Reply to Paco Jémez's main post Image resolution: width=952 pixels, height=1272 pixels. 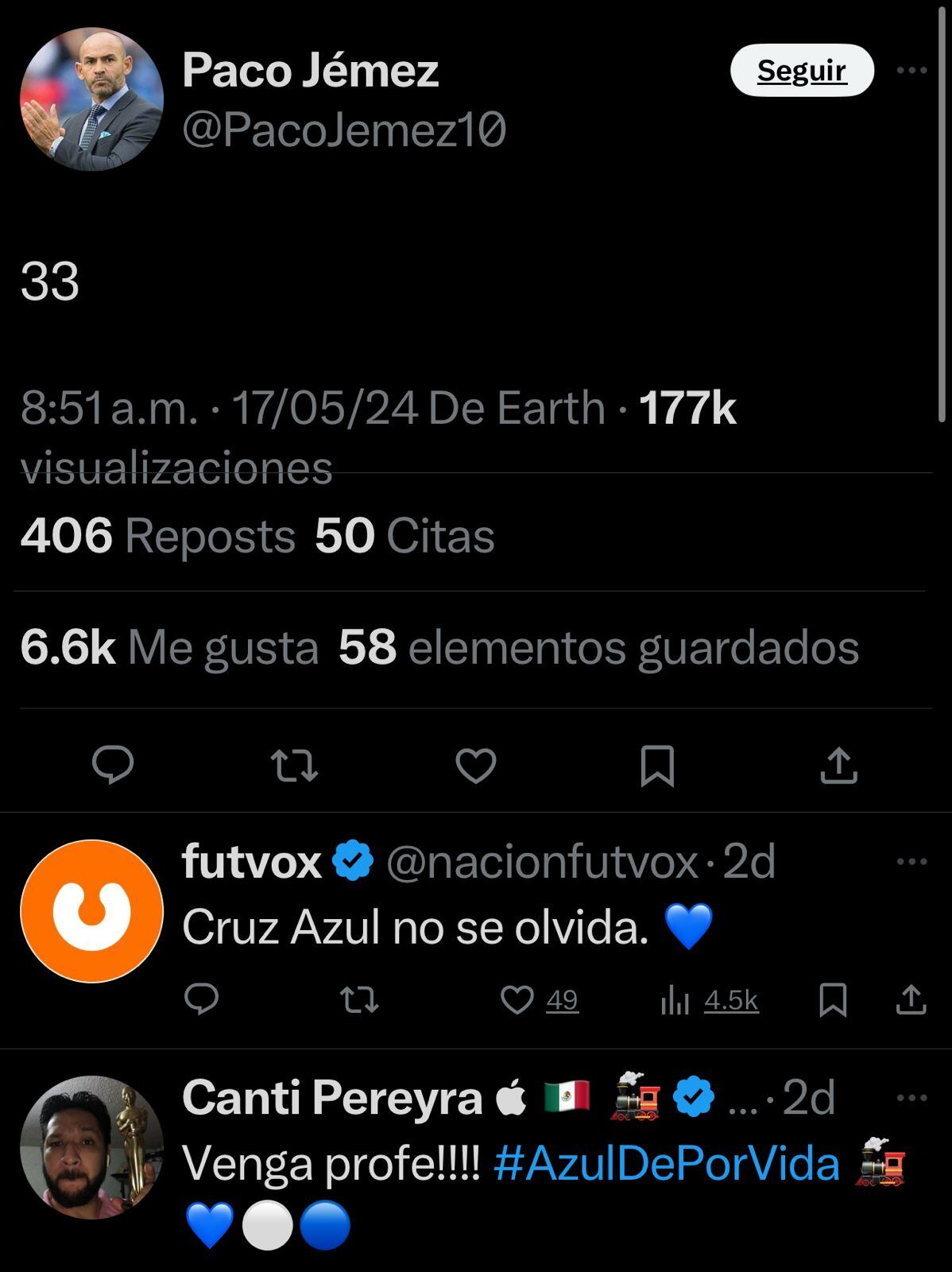[x=113, y=766]
